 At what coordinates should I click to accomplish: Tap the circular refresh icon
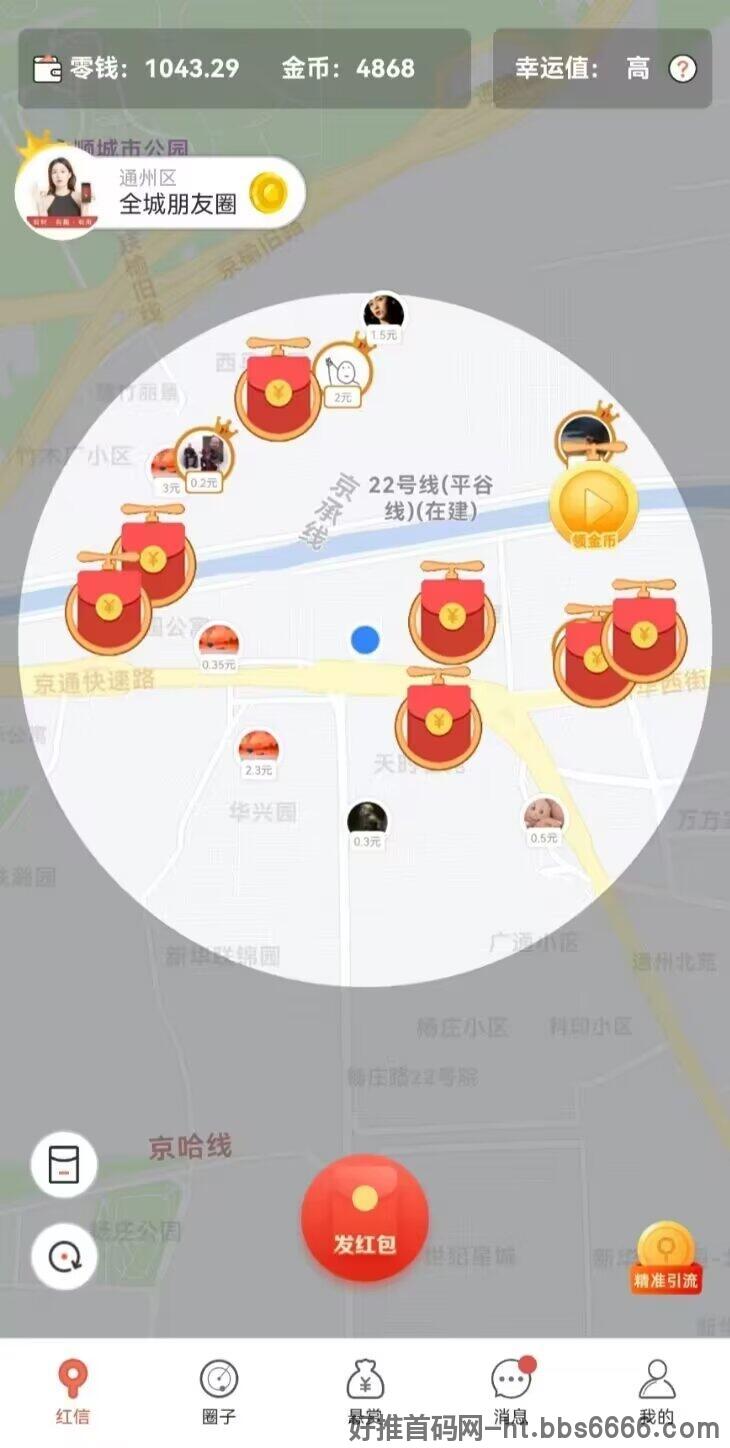64,1256
